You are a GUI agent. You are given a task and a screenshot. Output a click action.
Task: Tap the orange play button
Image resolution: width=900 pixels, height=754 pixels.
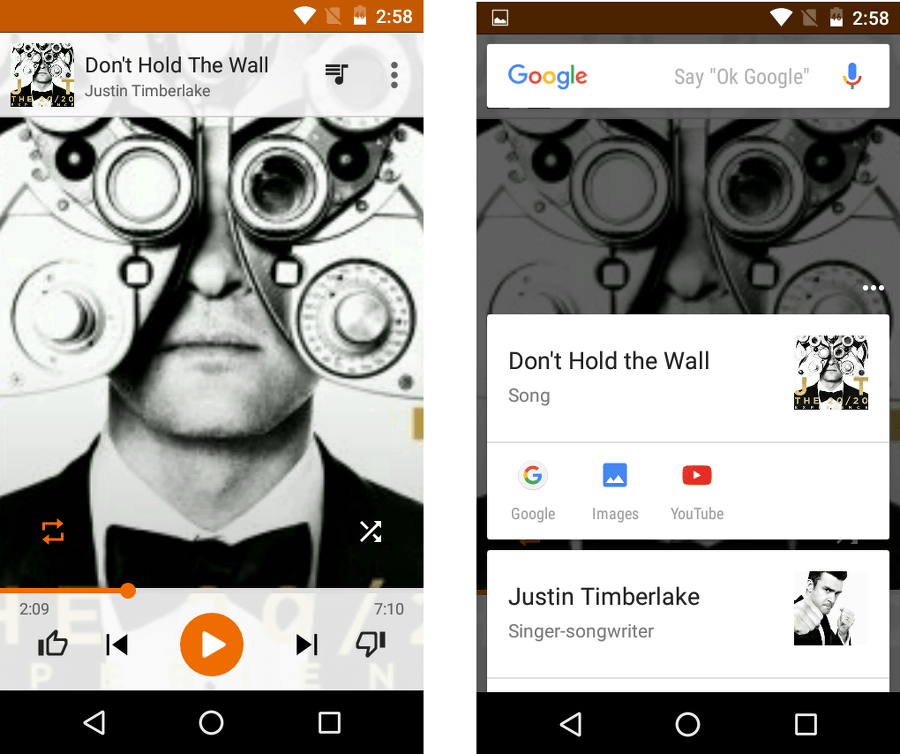coord(212,645)
